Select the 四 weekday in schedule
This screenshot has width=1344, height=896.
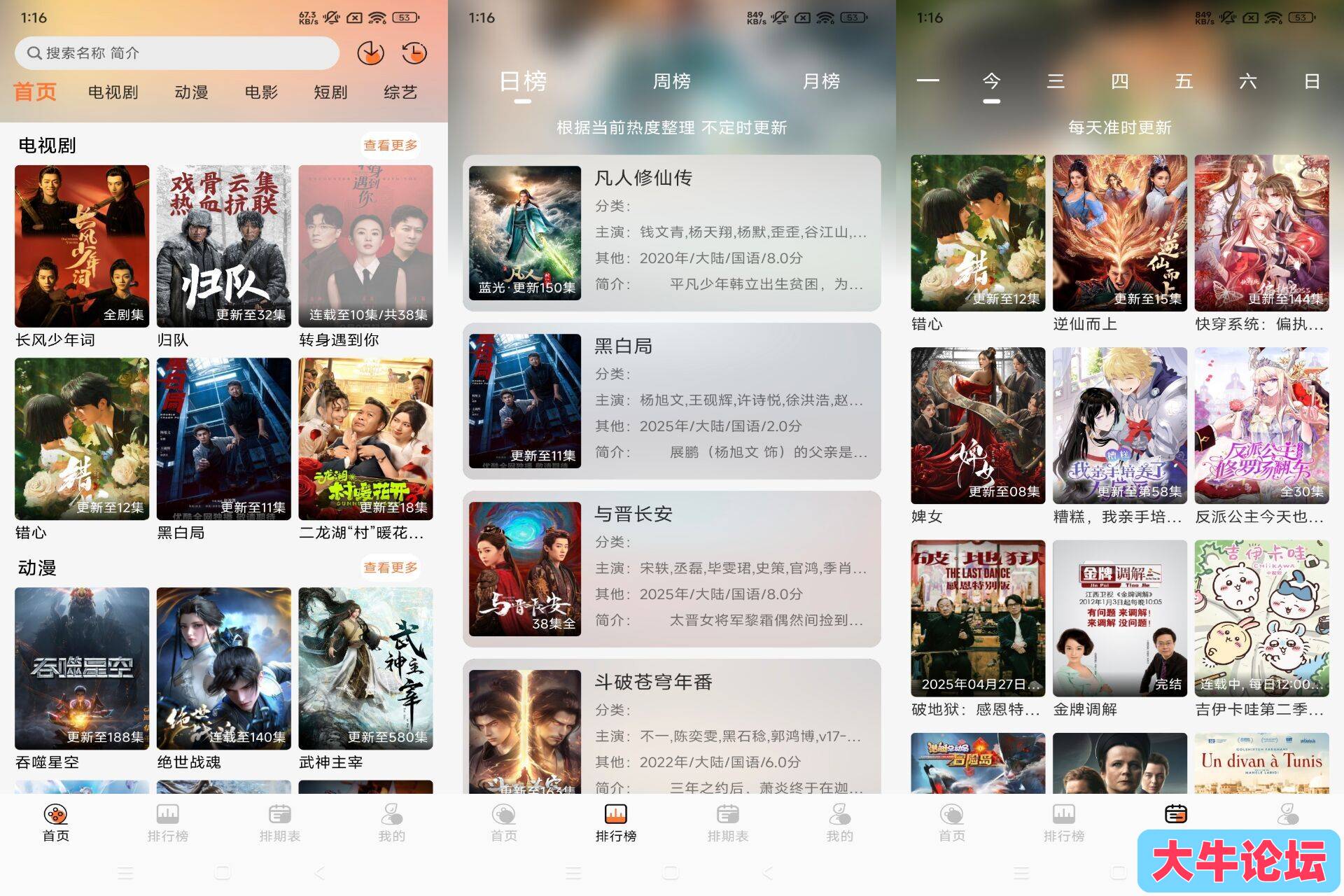coord(1119,81)
